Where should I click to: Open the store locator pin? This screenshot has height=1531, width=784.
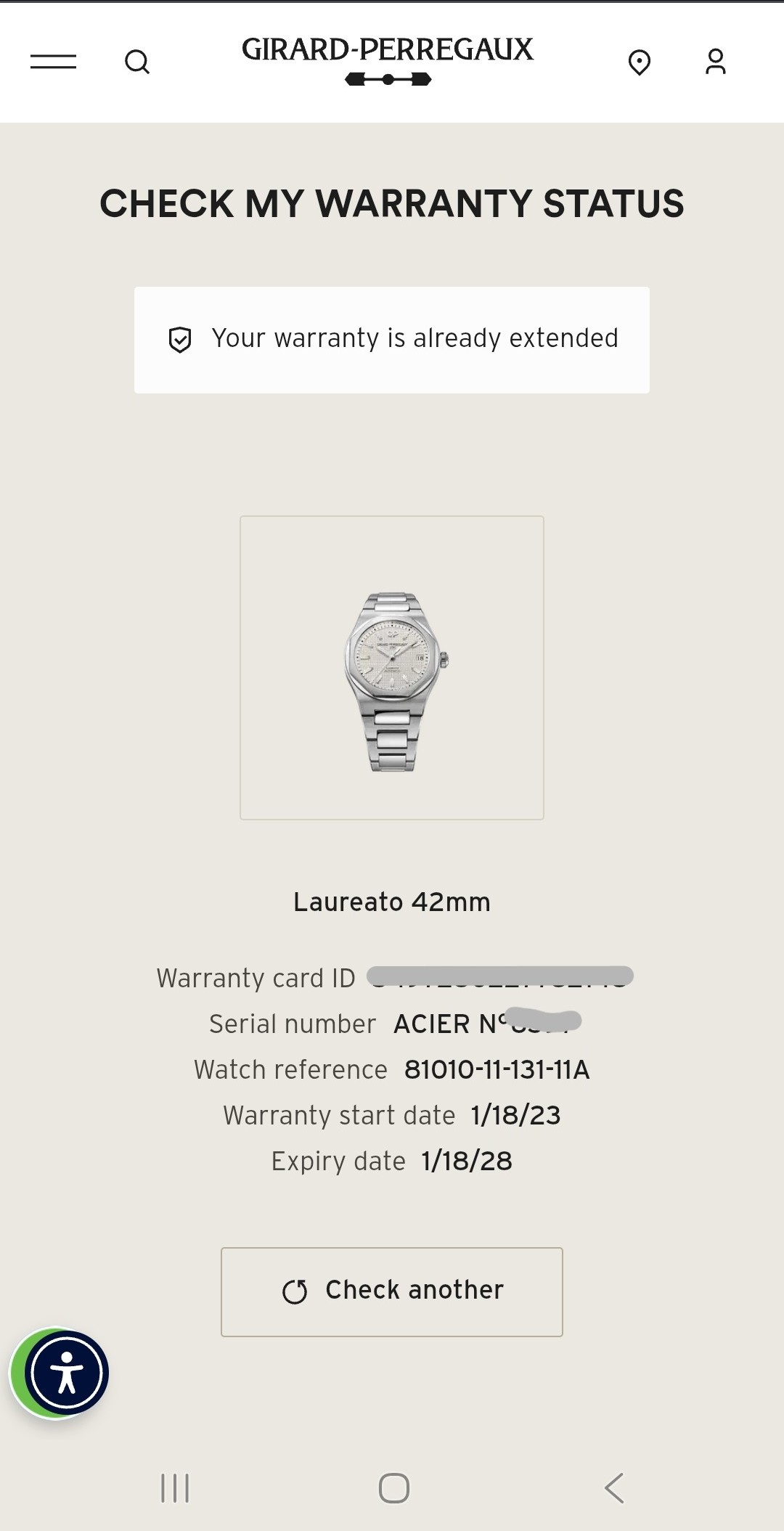(x=639, y=62)
